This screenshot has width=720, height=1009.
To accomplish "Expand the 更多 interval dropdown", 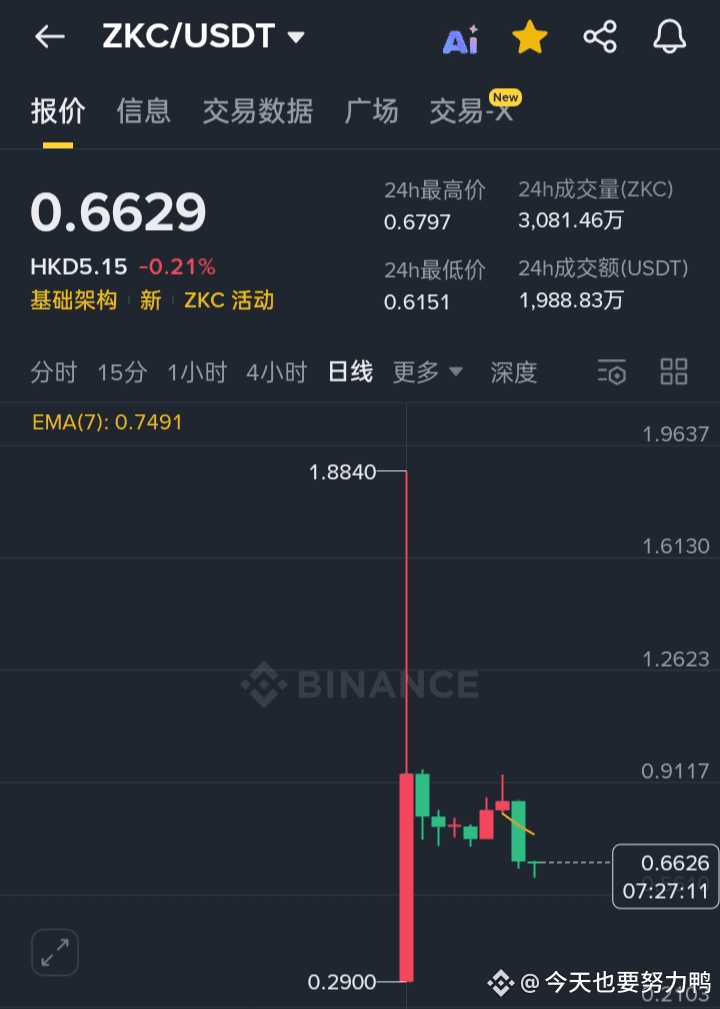I will (x=427, y=373).
